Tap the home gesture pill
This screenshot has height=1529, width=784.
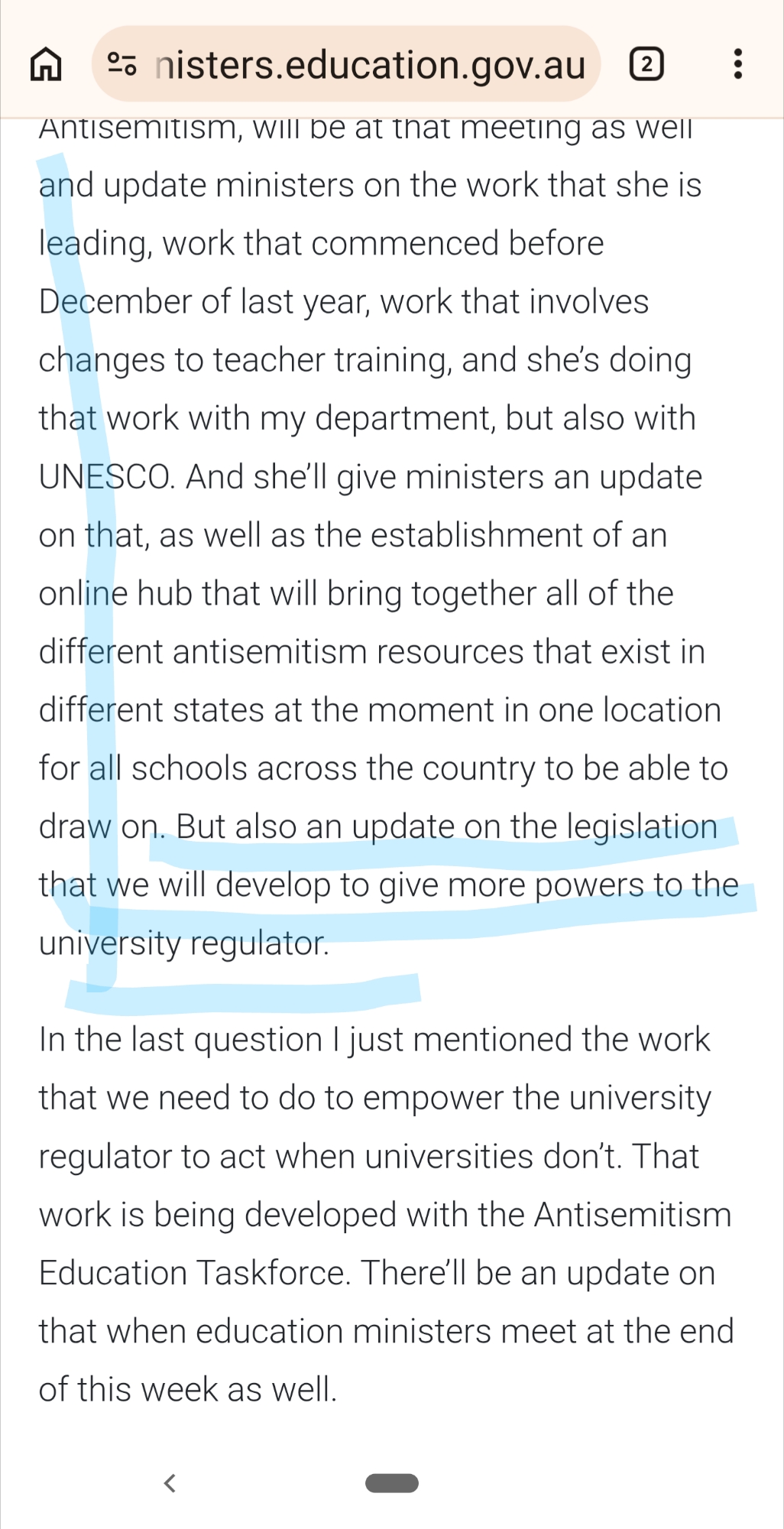tap(392, 1483)
